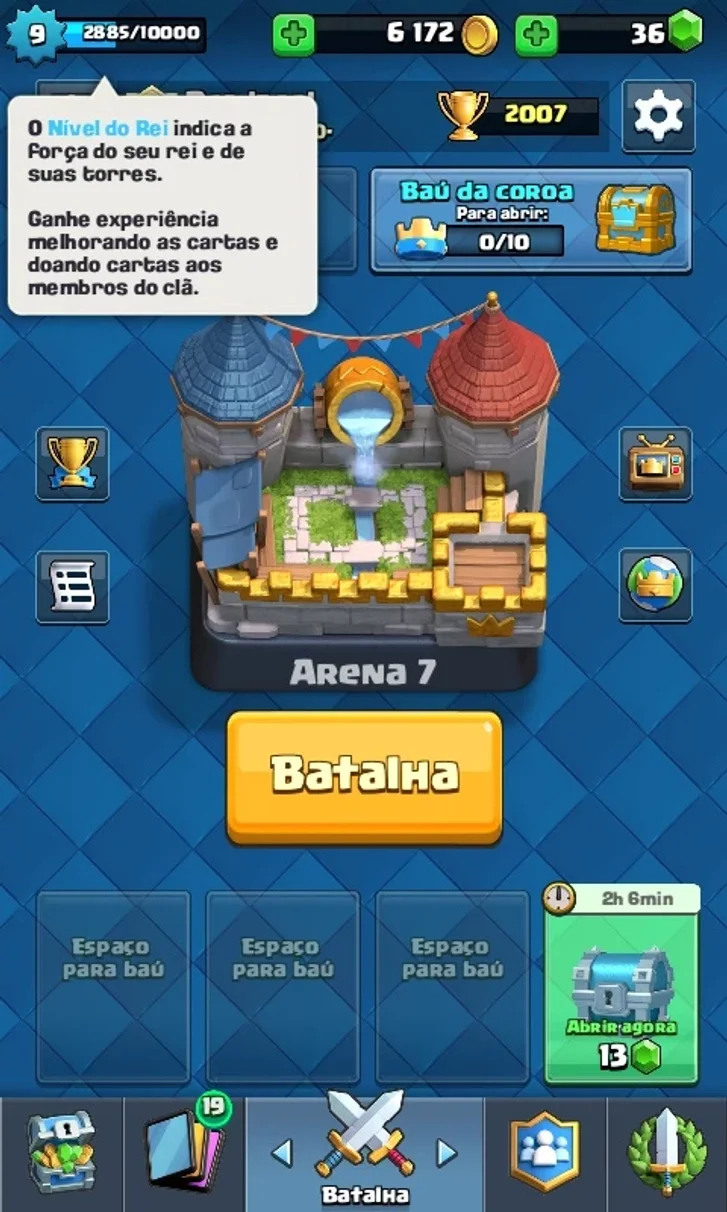Viewport: 727px width, 1212px height.
Task: Open the Baú da coroa crown chest
Action: click(x=531, y=220)
